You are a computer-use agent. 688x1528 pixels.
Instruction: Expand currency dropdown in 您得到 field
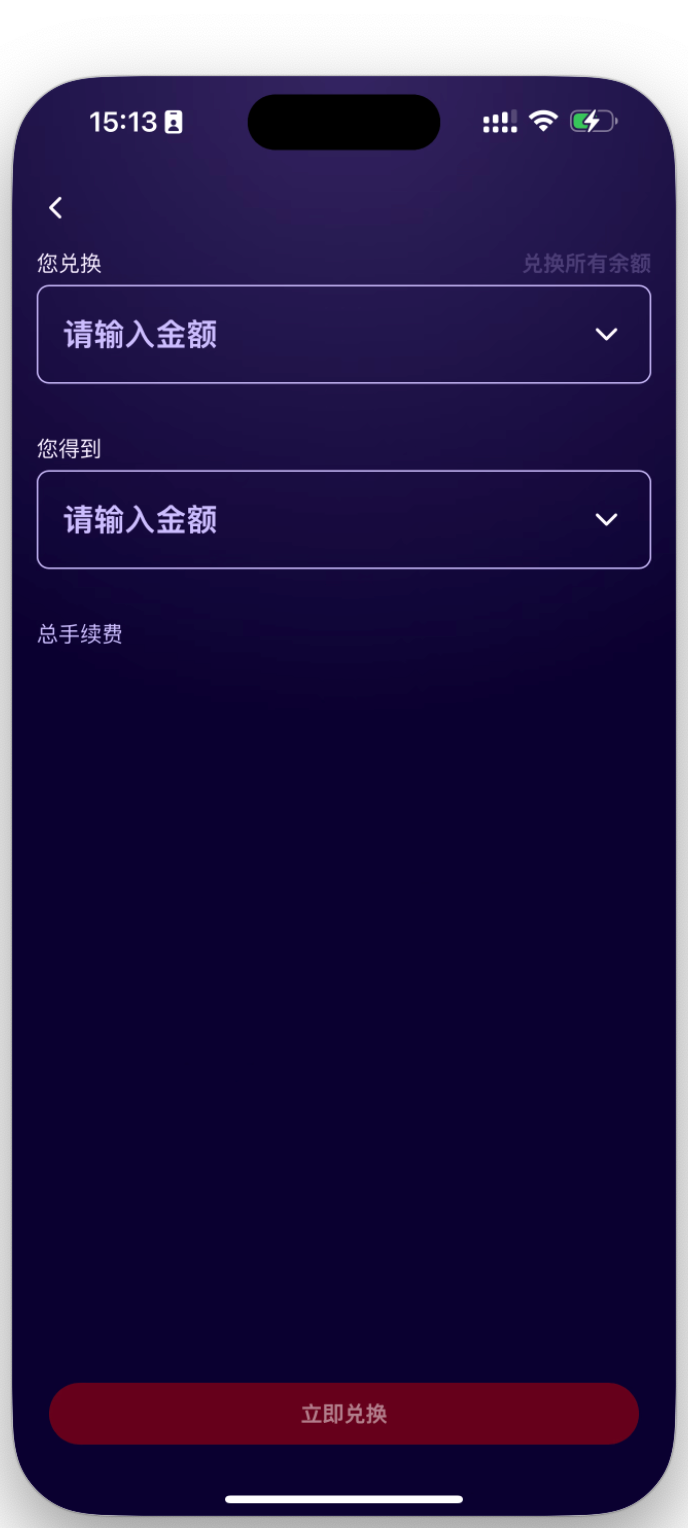click(x=606, y=519)
